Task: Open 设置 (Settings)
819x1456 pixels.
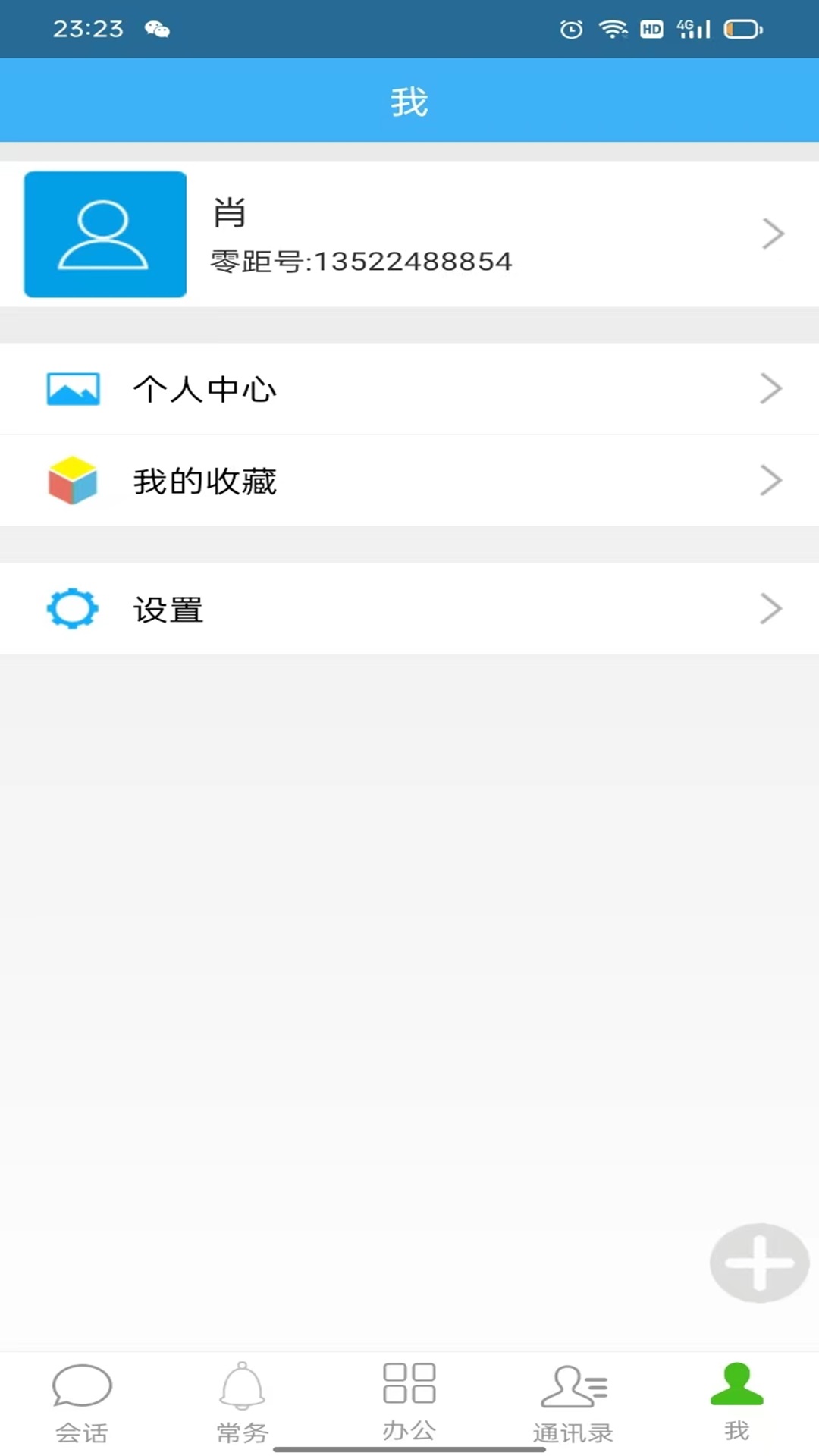Action: pos(409,609)
